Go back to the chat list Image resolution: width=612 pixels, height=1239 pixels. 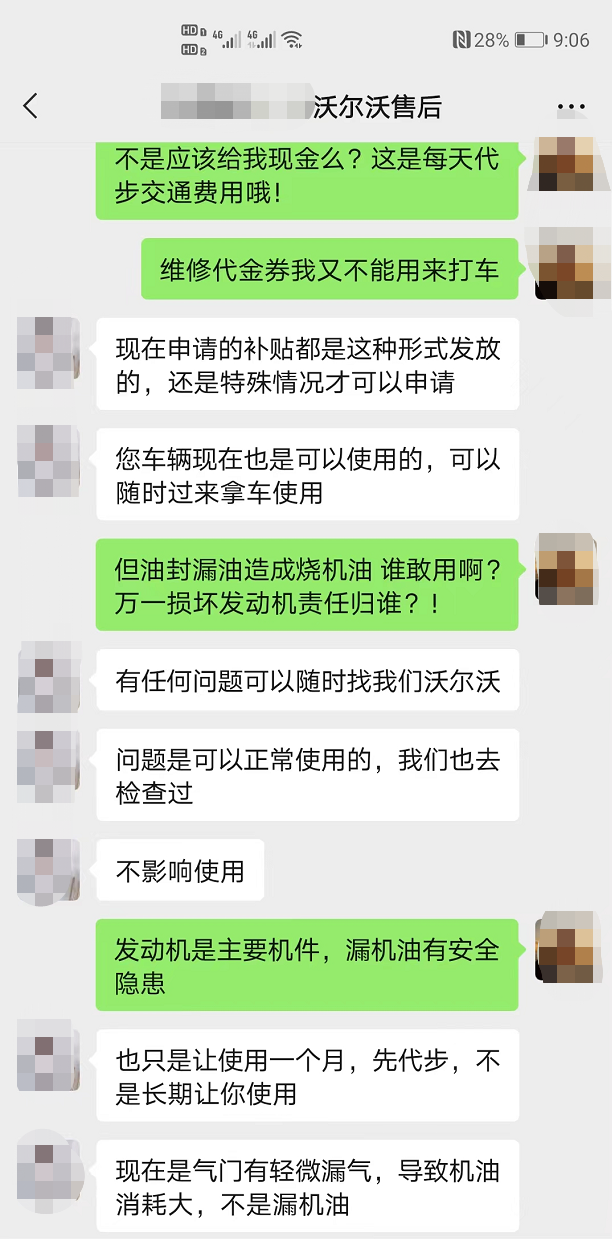click(x=31, y=106)
